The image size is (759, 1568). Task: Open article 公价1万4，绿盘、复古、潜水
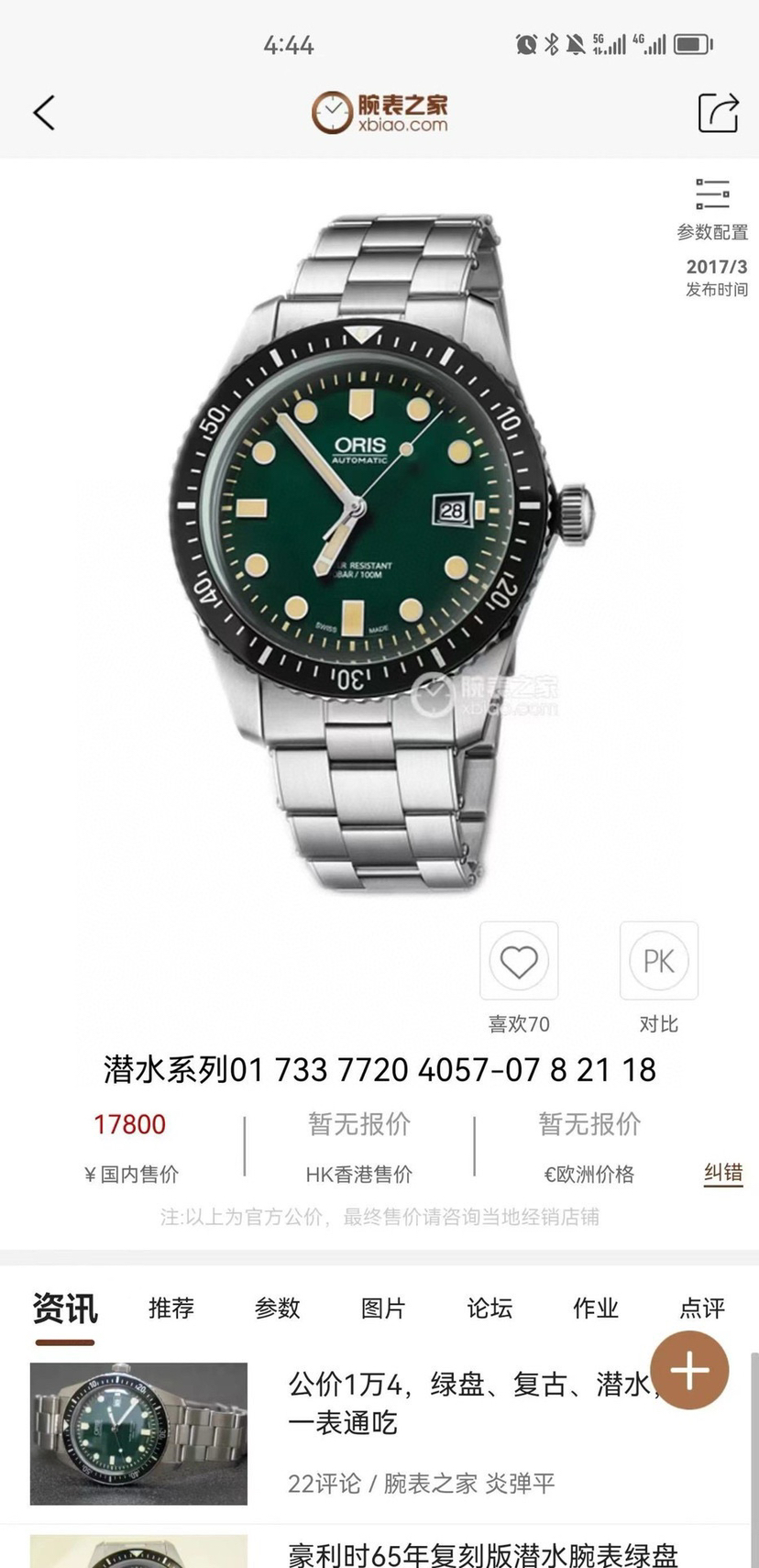click(x=458, y=1403)
